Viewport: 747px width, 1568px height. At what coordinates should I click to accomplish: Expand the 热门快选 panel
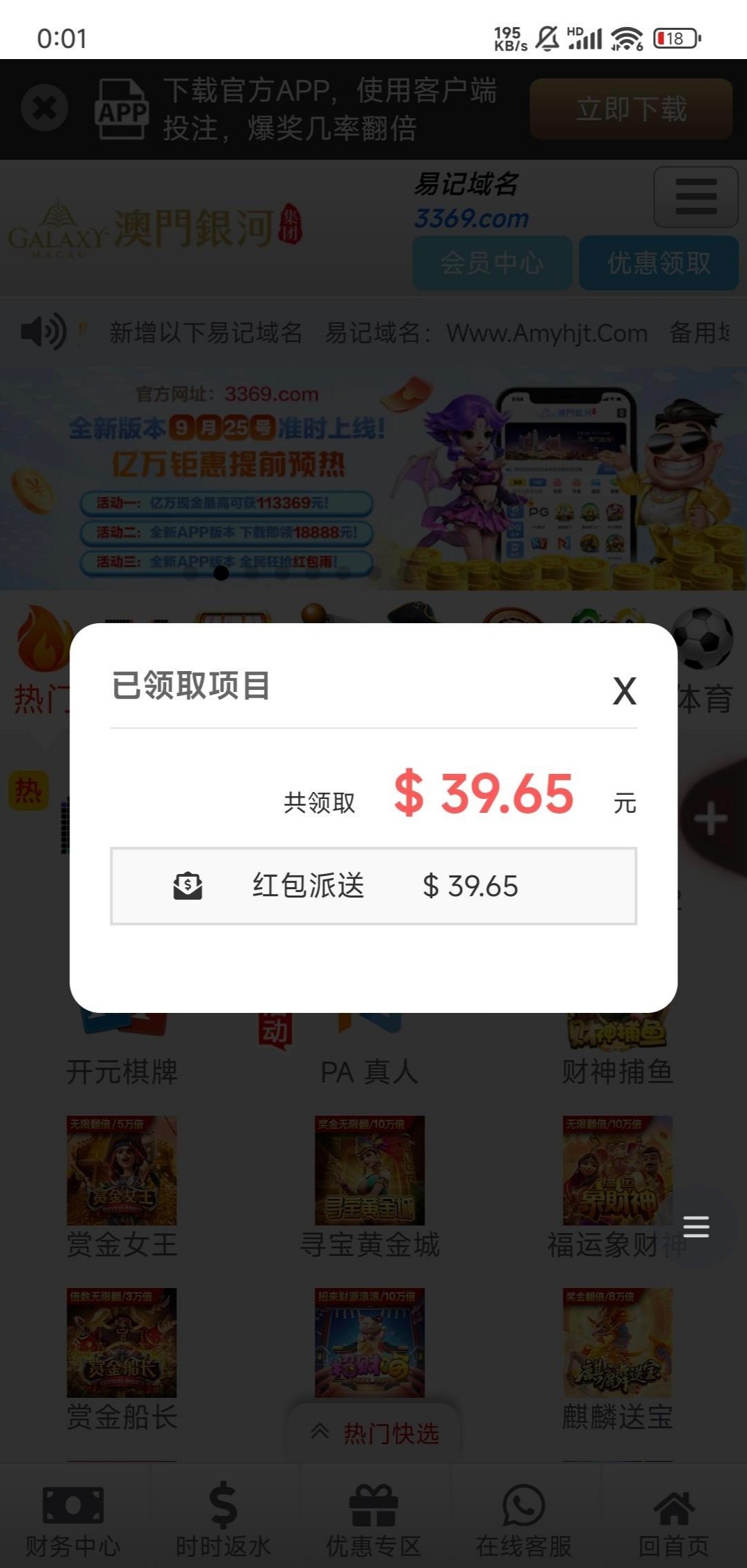pyautogui.click(x=375, y=1433)
